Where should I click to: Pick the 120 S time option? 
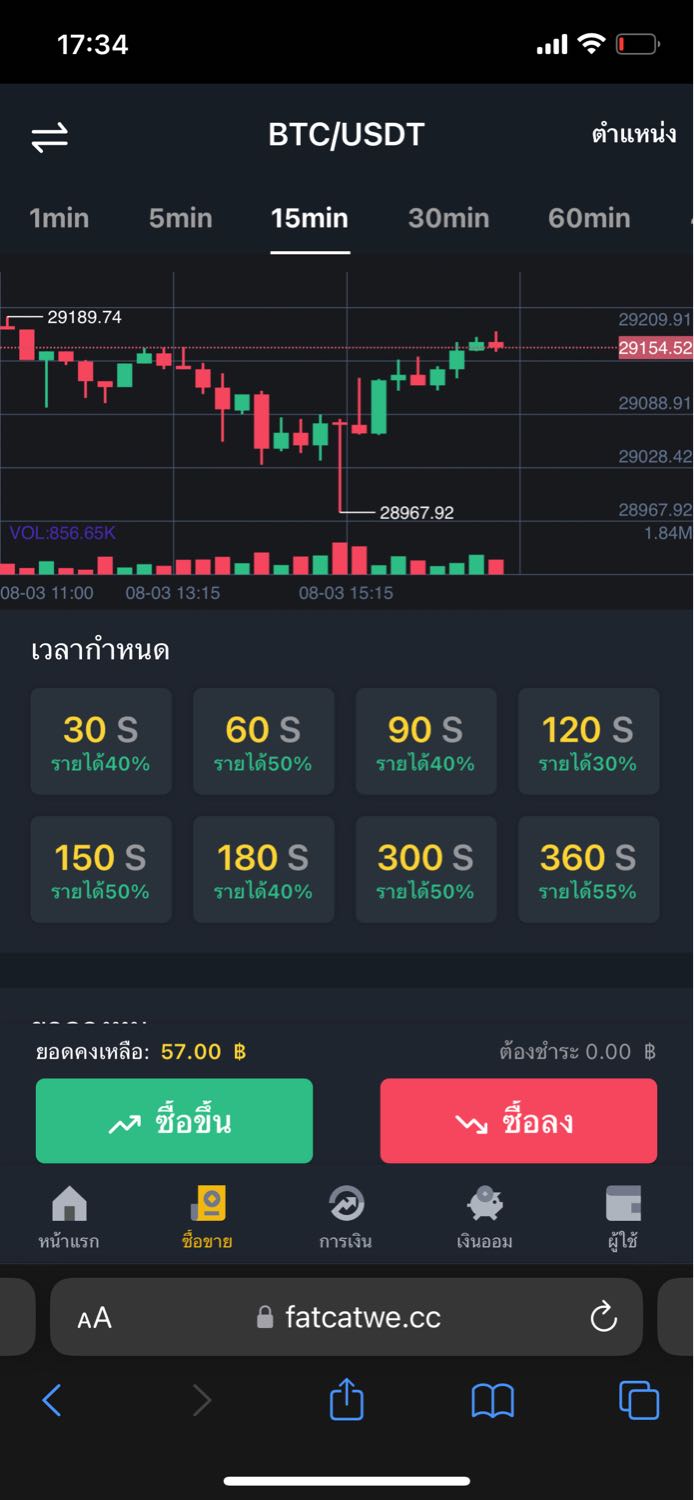point(588,742)
